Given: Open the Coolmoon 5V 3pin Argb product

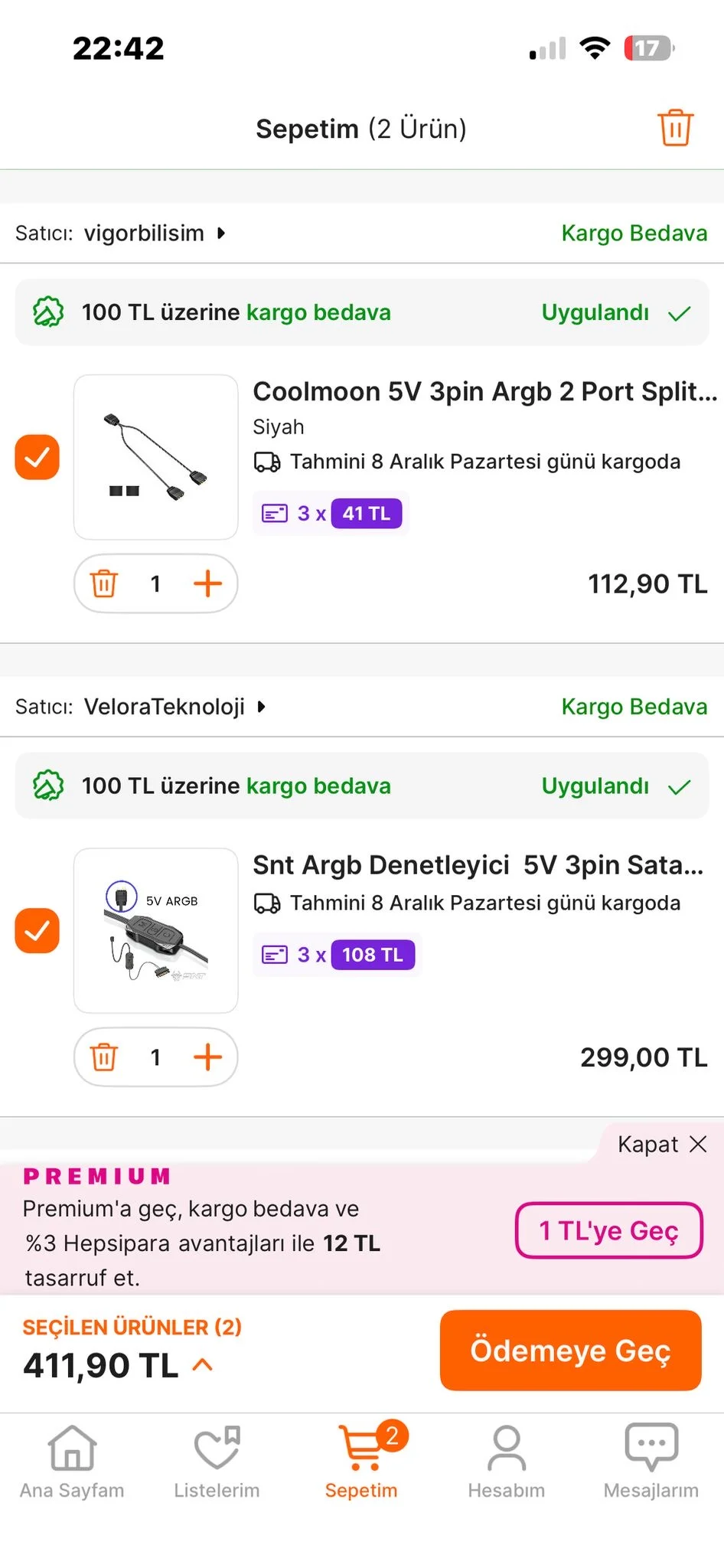Looking at the screenshot, I should point(484,391).
